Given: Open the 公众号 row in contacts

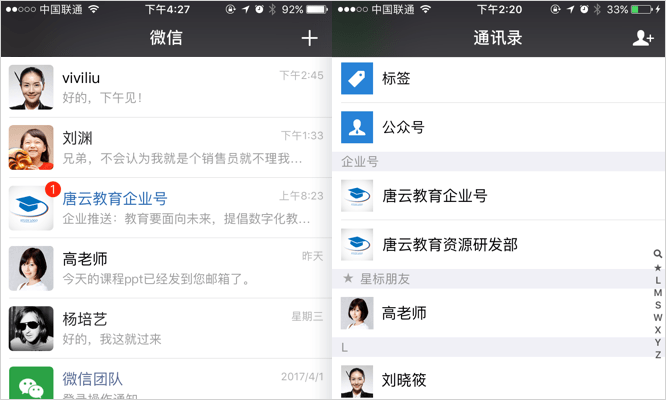Looking at the screenshot, I should [x=498, y=127].
